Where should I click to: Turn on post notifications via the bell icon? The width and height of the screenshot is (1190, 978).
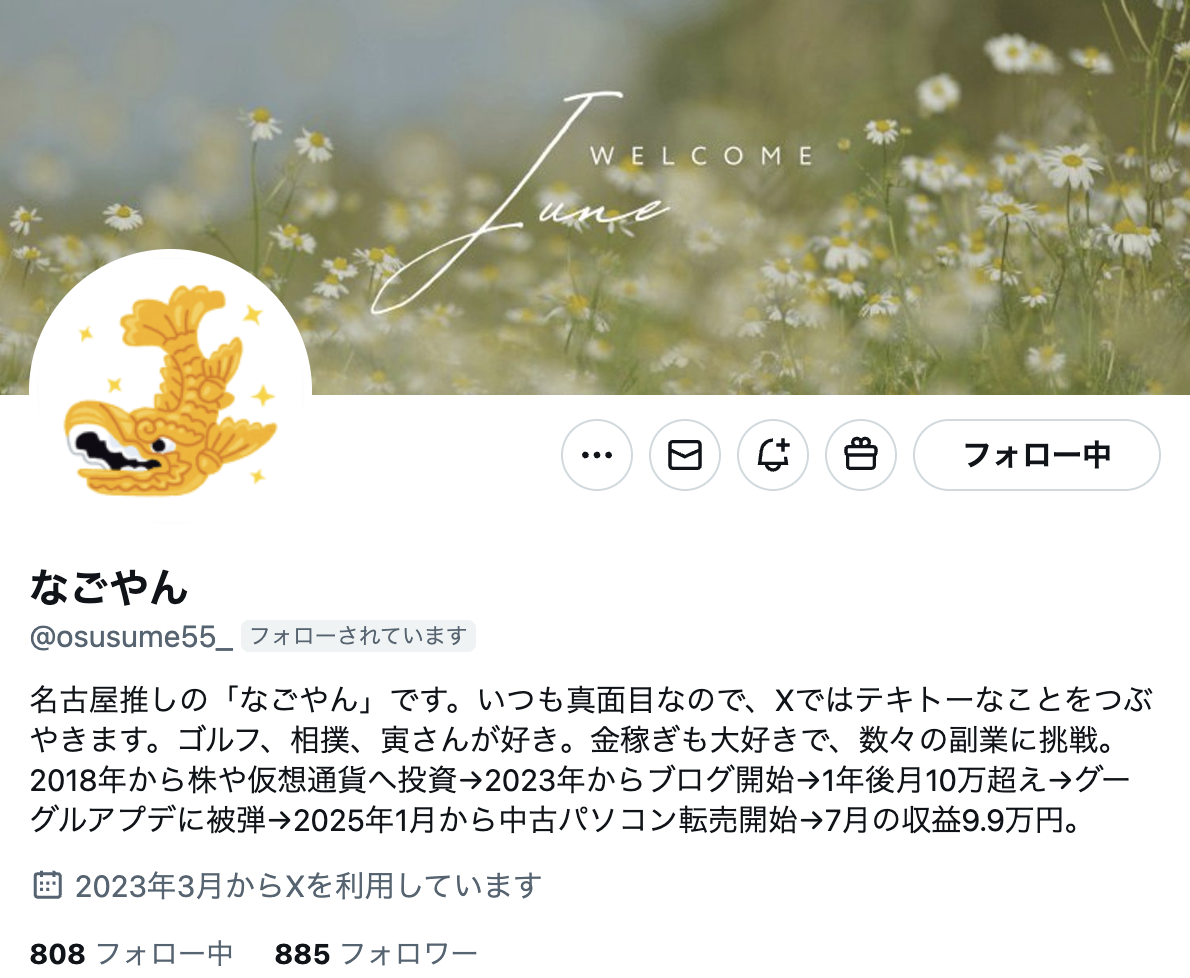point(773,455)
